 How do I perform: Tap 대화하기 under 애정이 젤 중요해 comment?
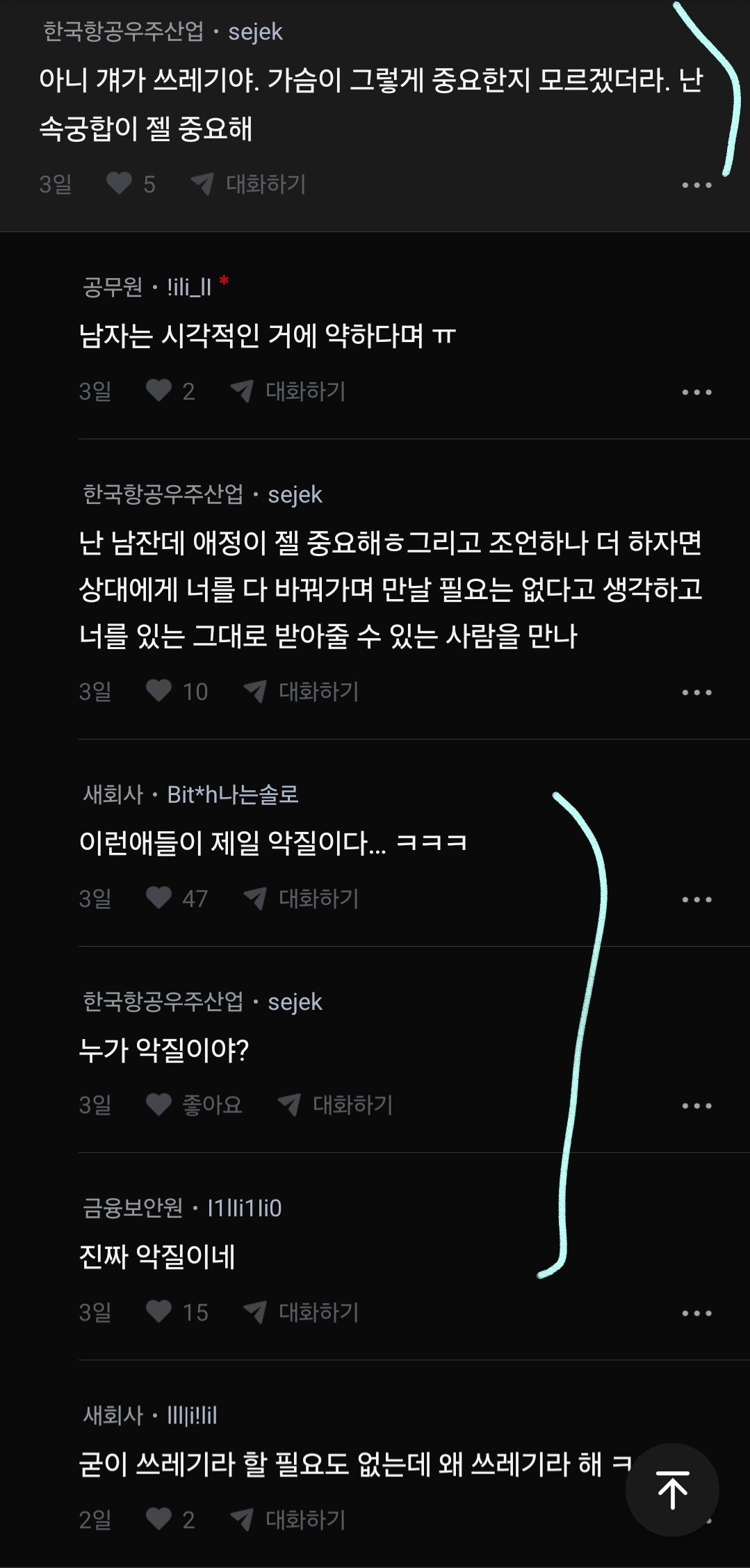[302, 691]
